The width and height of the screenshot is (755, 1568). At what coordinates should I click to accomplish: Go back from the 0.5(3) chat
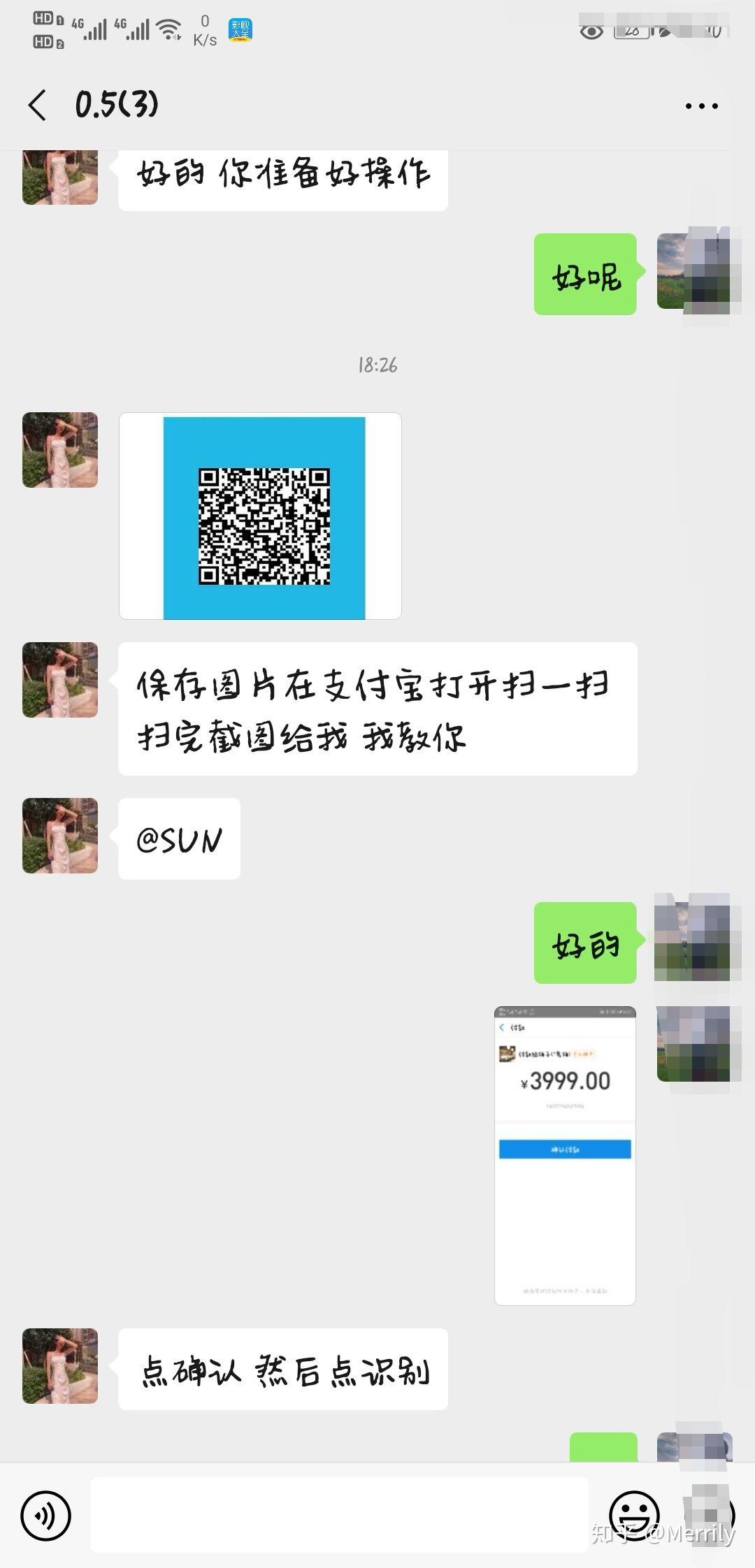tap(38, 106)
